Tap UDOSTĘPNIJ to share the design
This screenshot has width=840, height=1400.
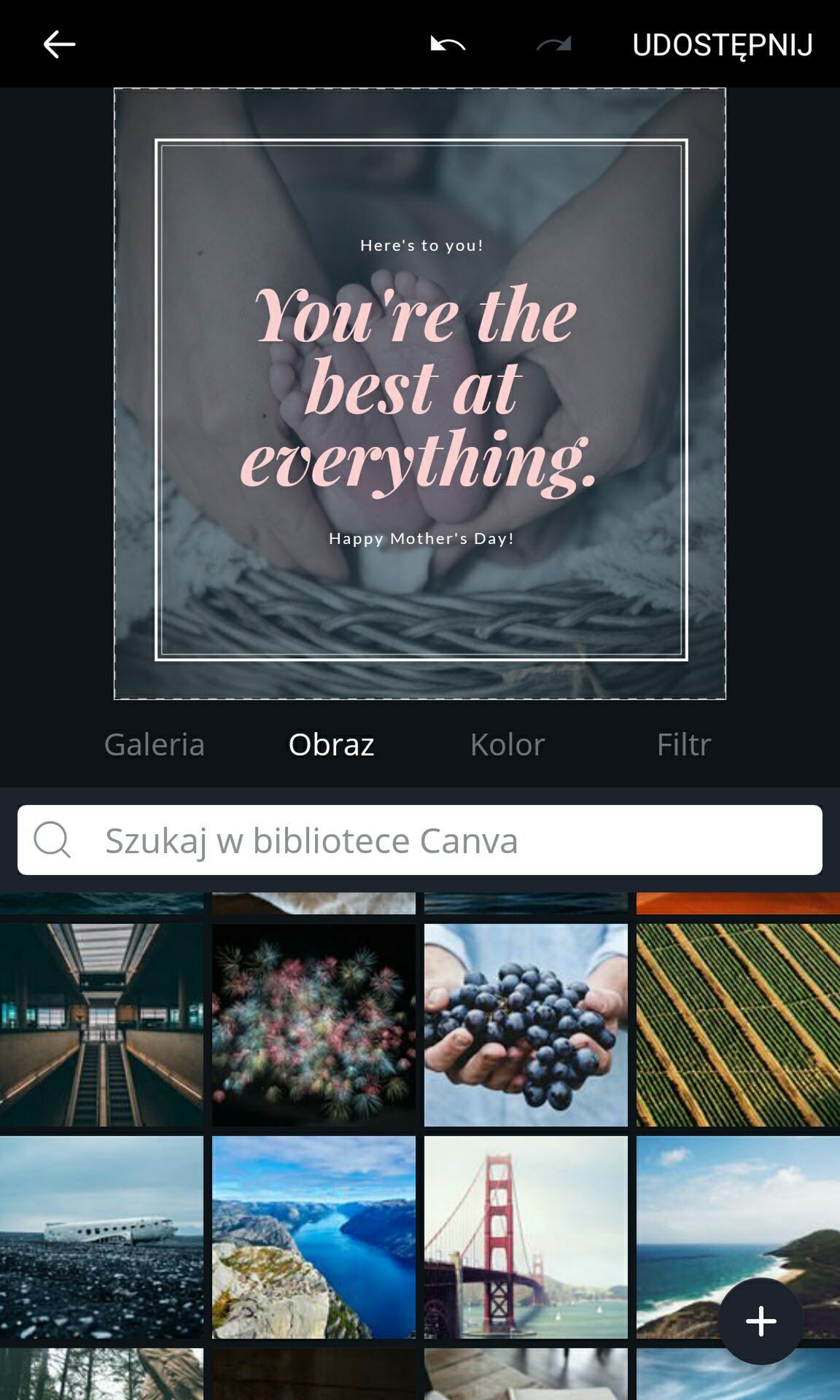[722, 45]
